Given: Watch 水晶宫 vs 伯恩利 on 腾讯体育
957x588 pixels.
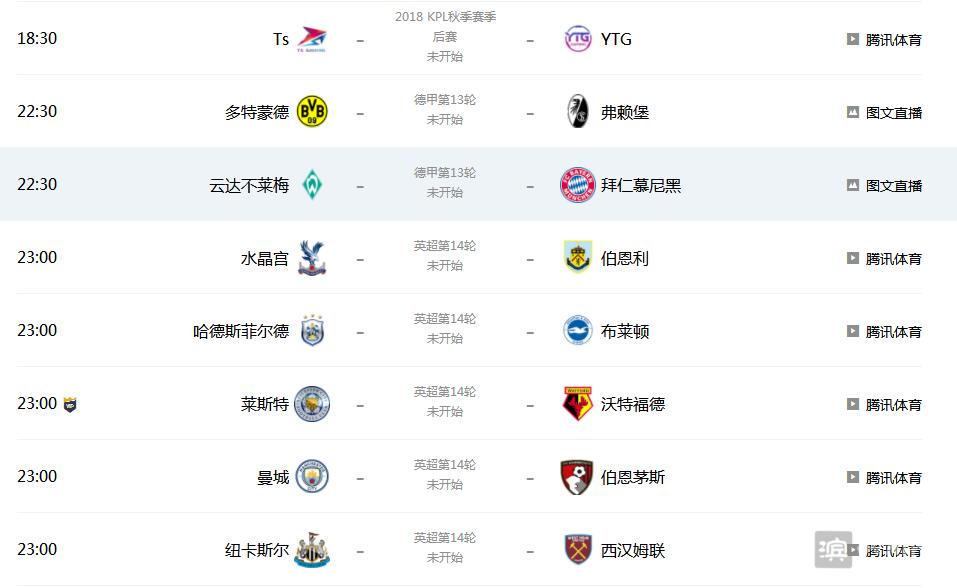Looking at the screenshot, I should [x=884, y=259].
